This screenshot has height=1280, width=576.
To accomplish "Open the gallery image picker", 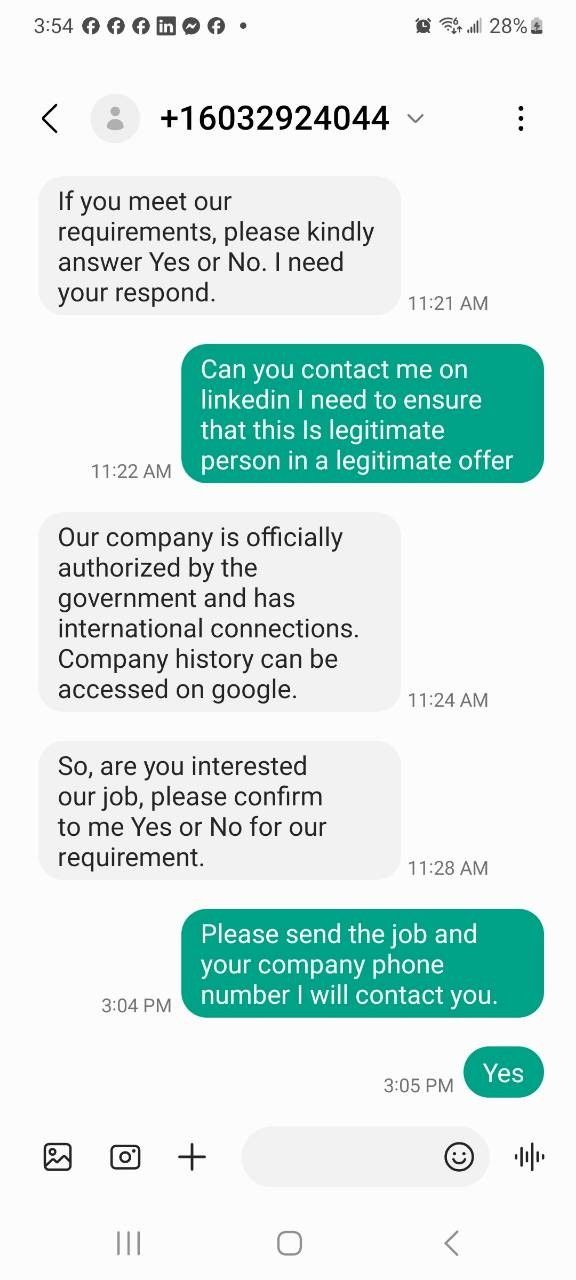I will click(58, 1157).
